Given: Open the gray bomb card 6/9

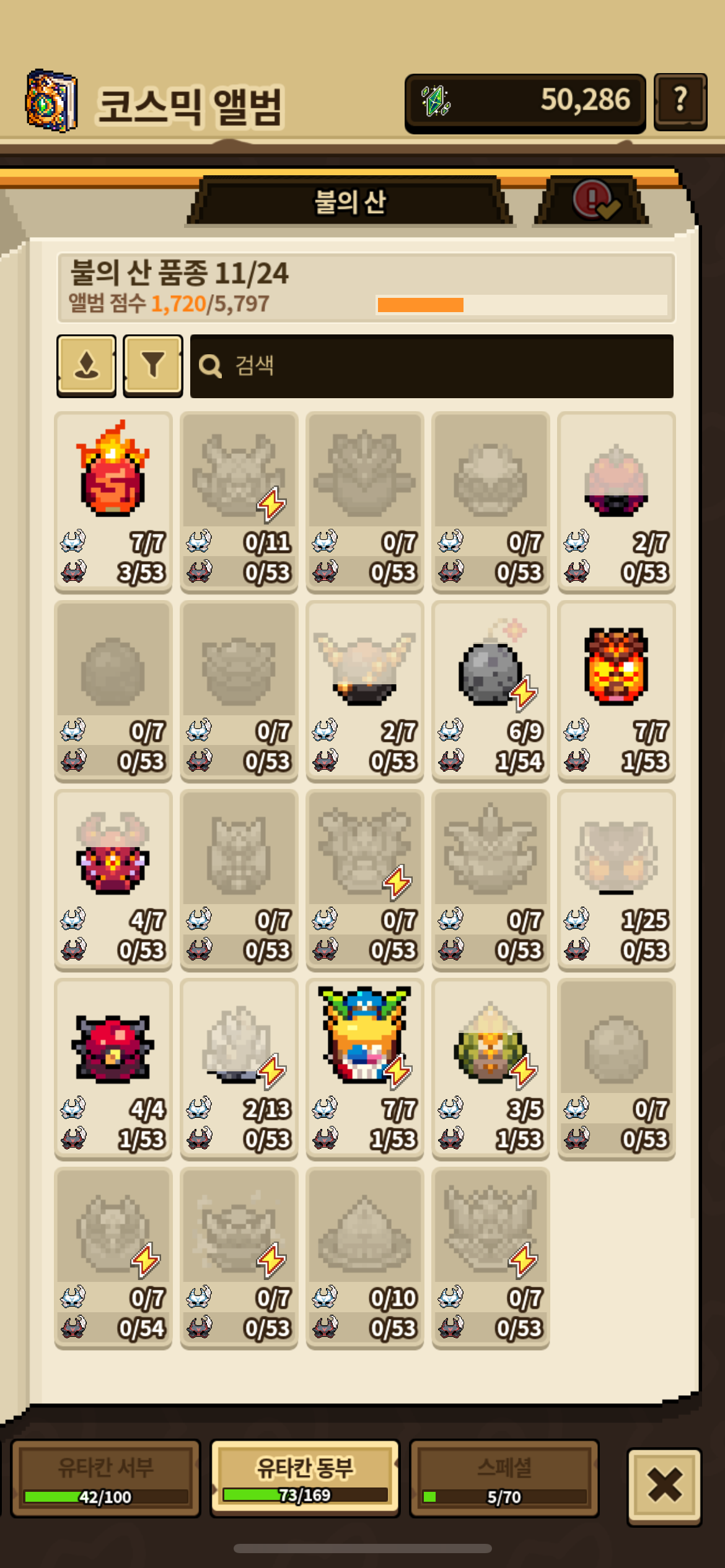Looking at the screenshot, I should coord(491,690).
